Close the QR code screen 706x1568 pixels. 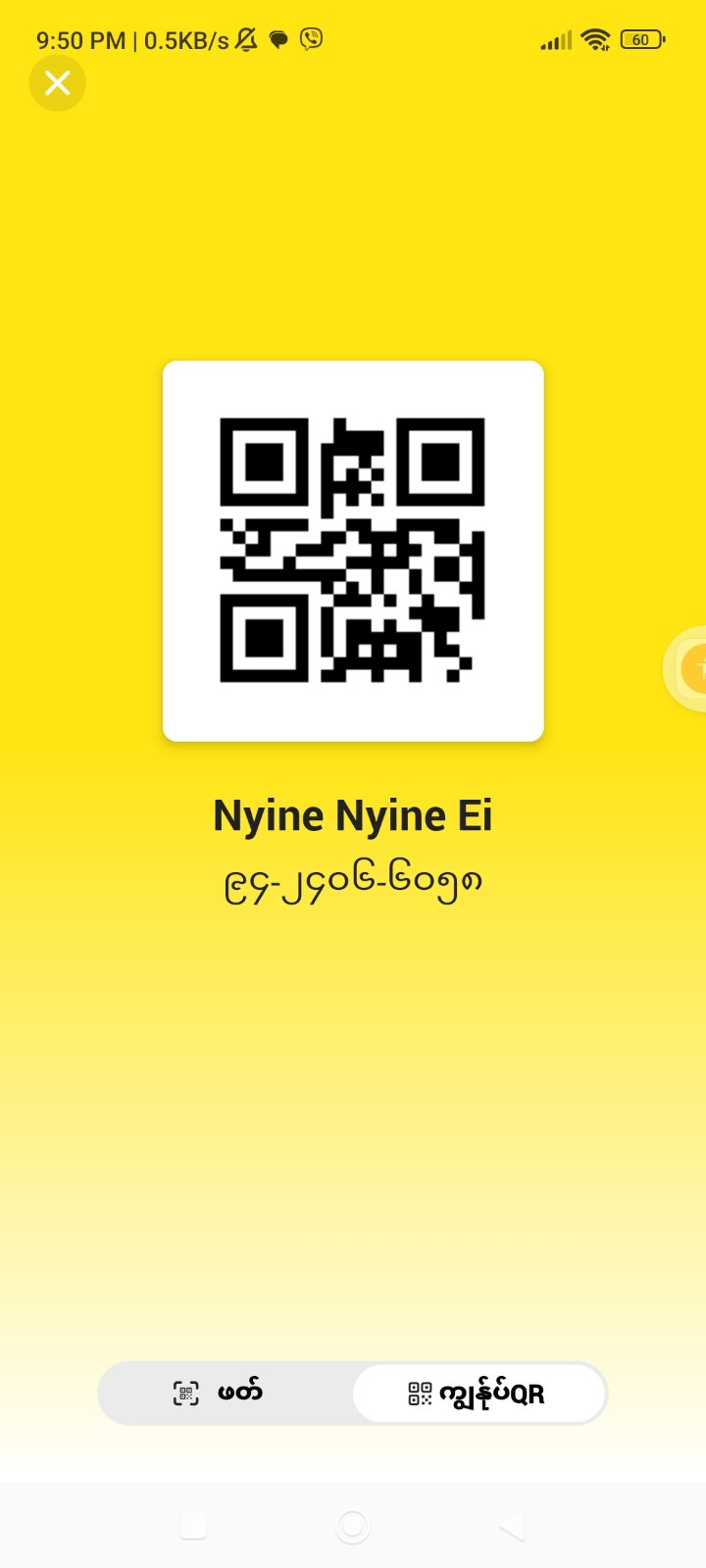[57, 83]
